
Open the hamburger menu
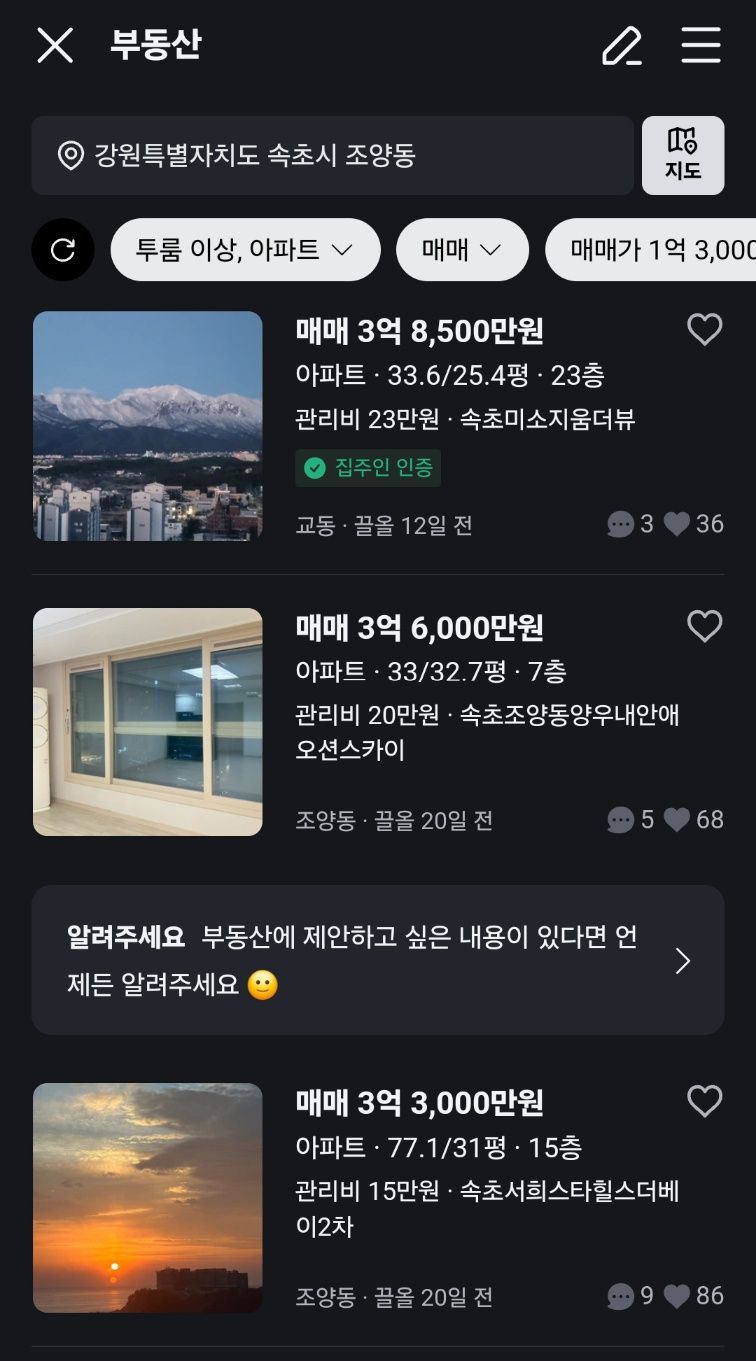coord(701,47)
